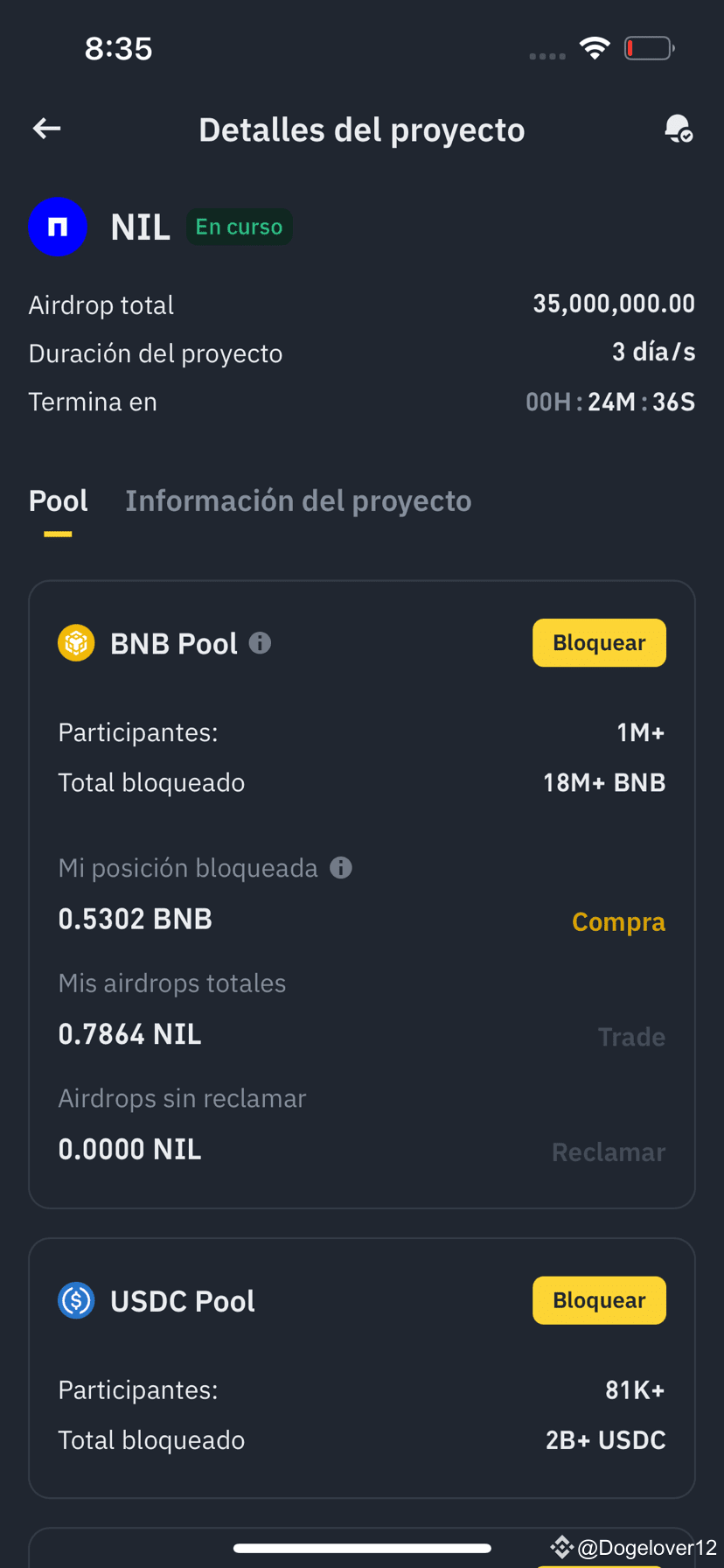
Task: Open the notification bell settings
Action: pyautogui.click(x=679, y=129)
